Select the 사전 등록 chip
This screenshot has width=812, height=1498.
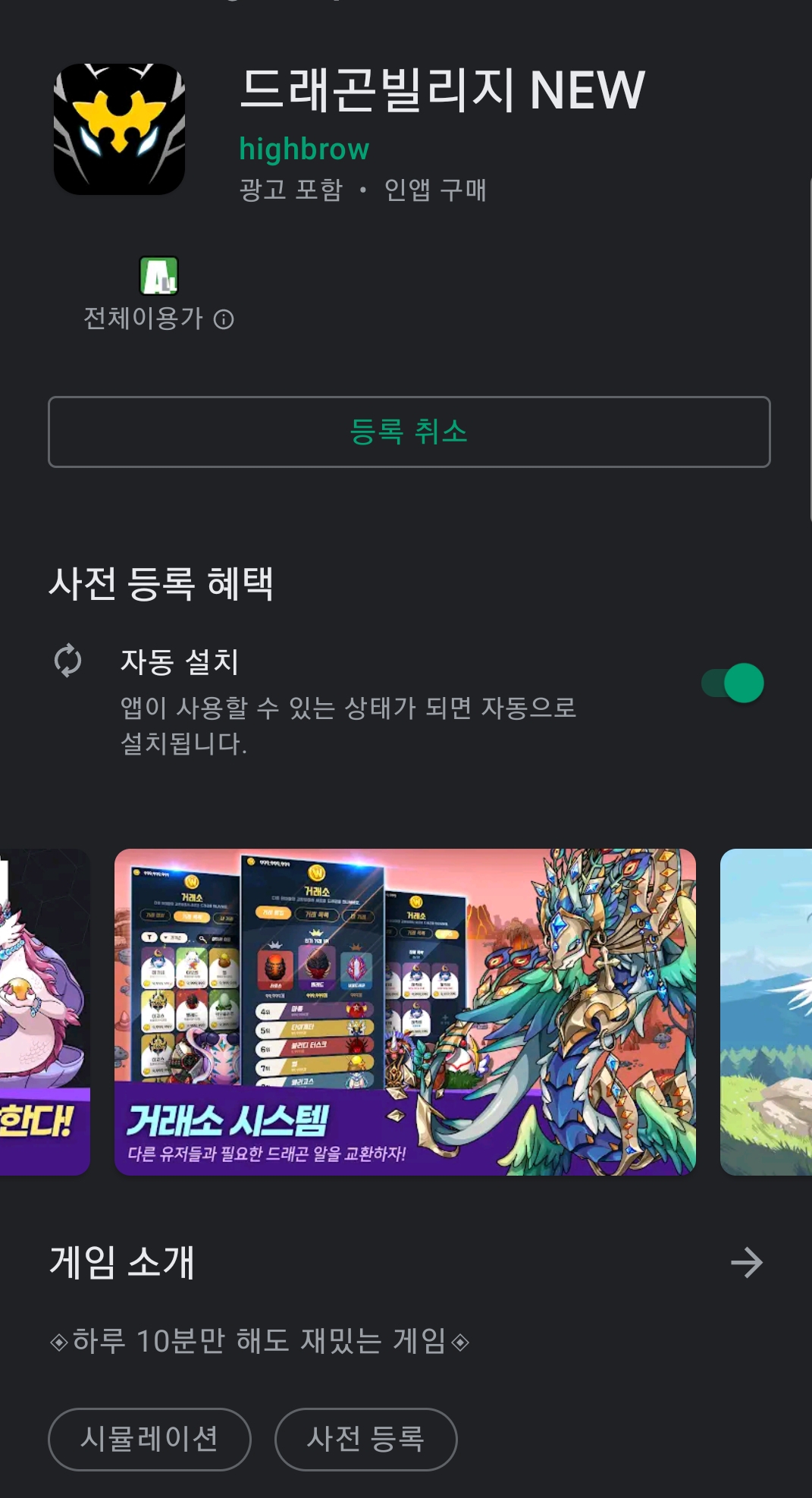point(365,1439)
